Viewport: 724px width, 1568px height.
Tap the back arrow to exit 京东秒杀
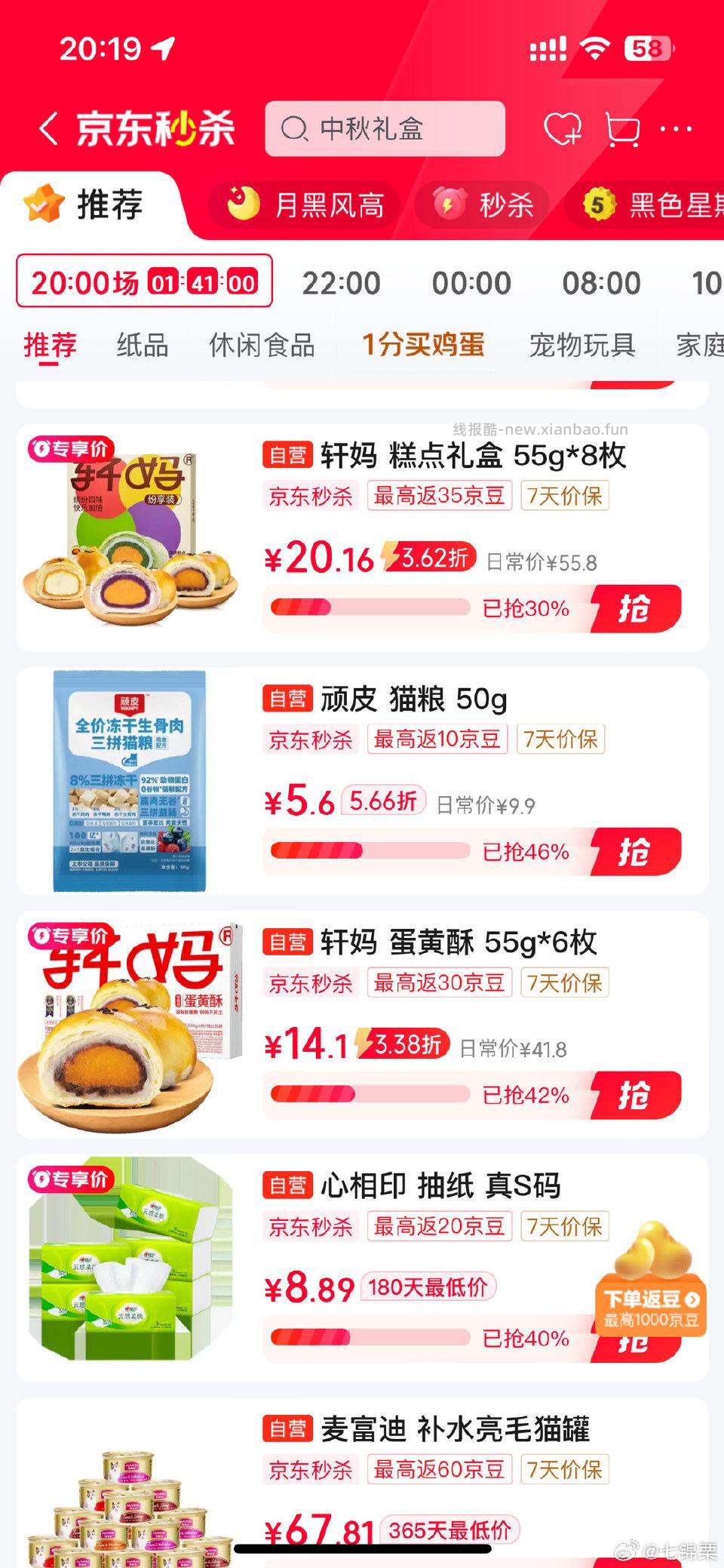[x=50, y=128]
